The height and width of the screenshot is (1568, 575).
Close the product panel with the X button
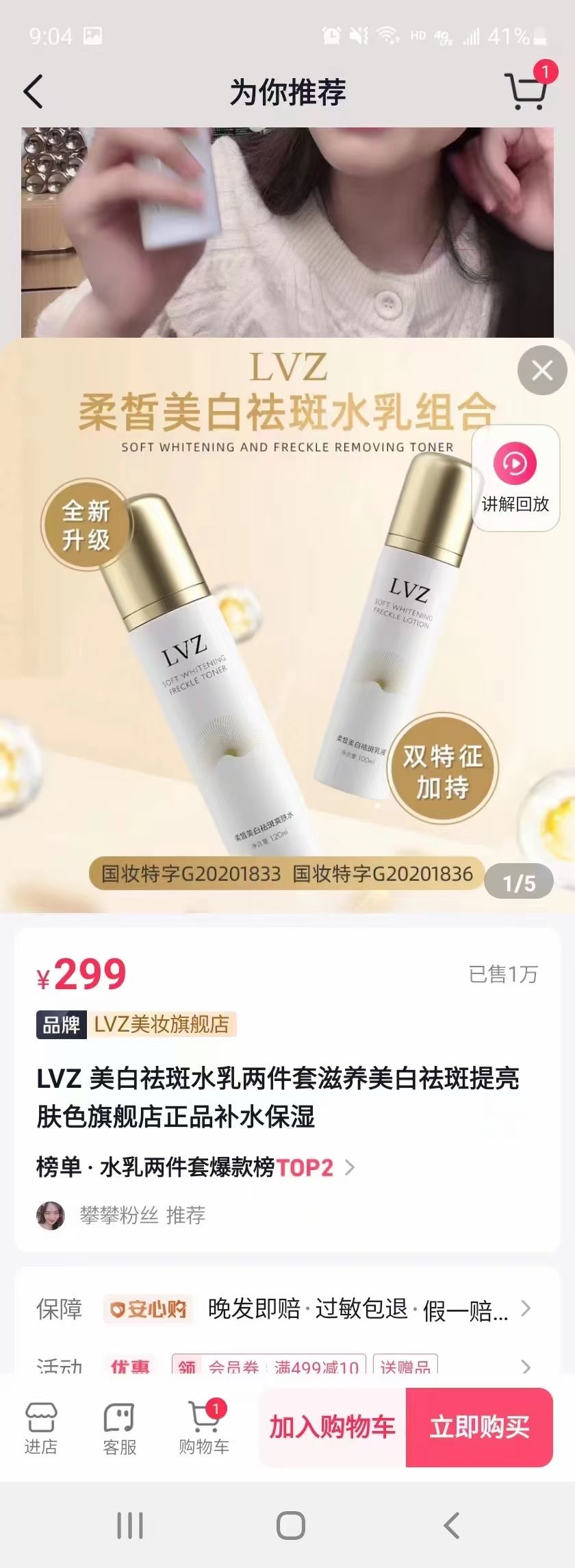[542, 371]
